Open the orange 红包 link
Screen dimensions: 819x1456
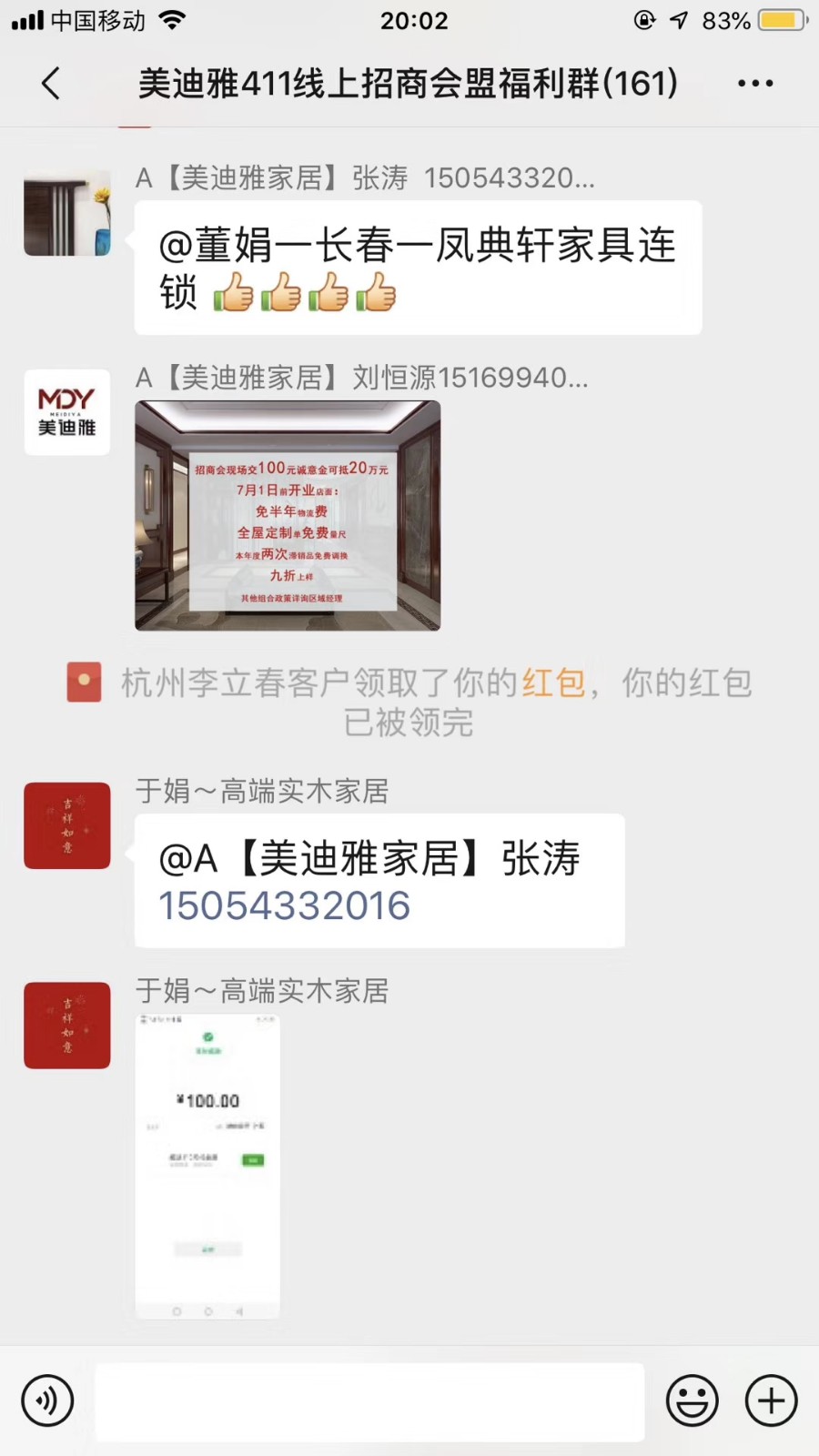click(x=553, y=682)
